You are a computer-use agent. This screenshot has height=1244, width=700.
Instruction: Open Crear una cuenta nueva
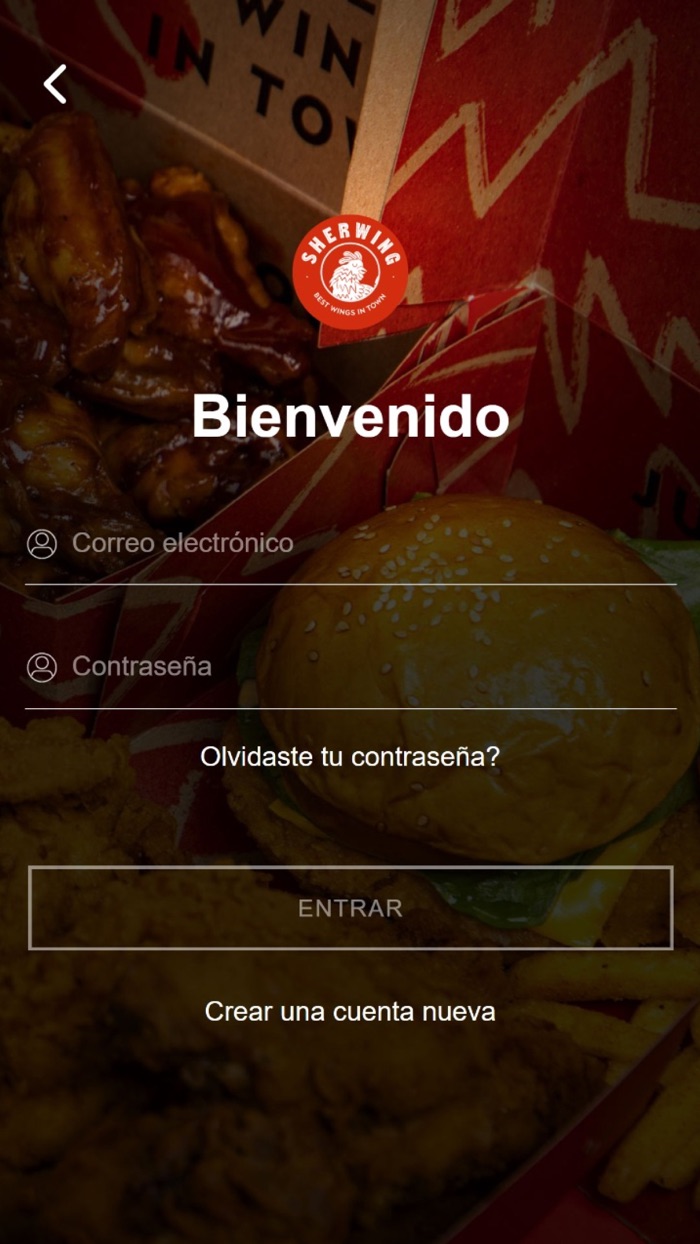click(x=350, y=1011)
